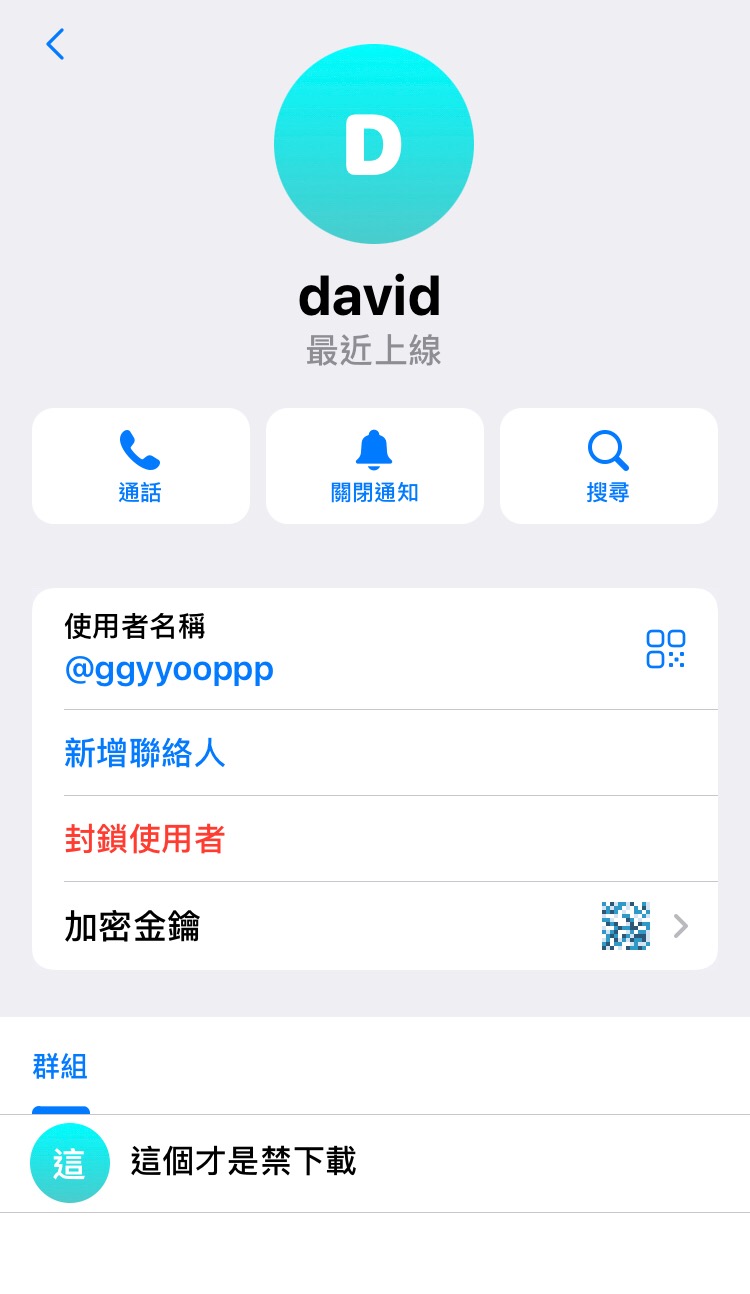Start a call with david
The image size is (750, 1294).
pyautogui.click(x=140, y=466)
